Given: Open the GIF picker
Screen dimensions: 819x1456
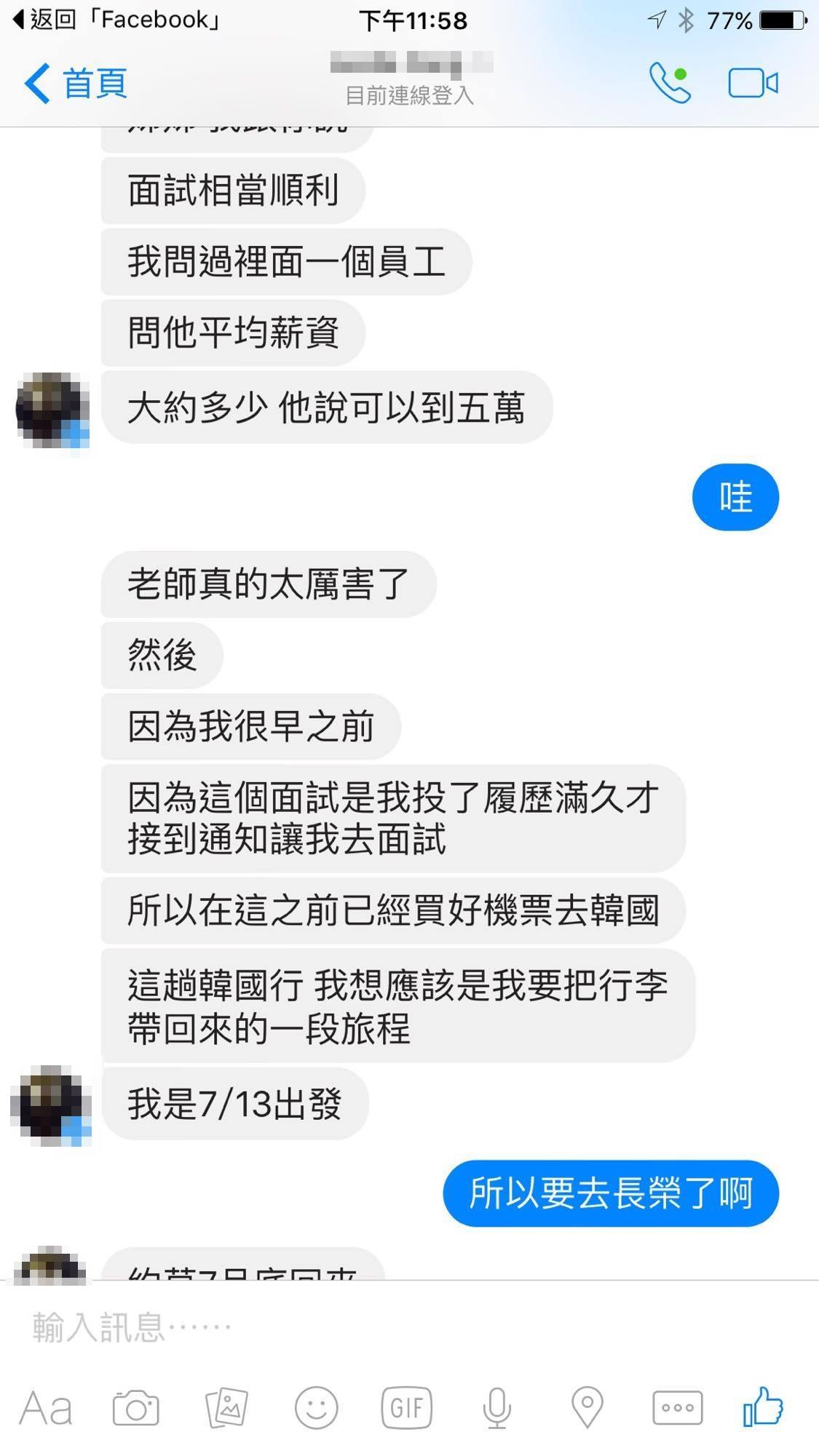Looking at the screenshot, I should click(x=406, y=1409).
